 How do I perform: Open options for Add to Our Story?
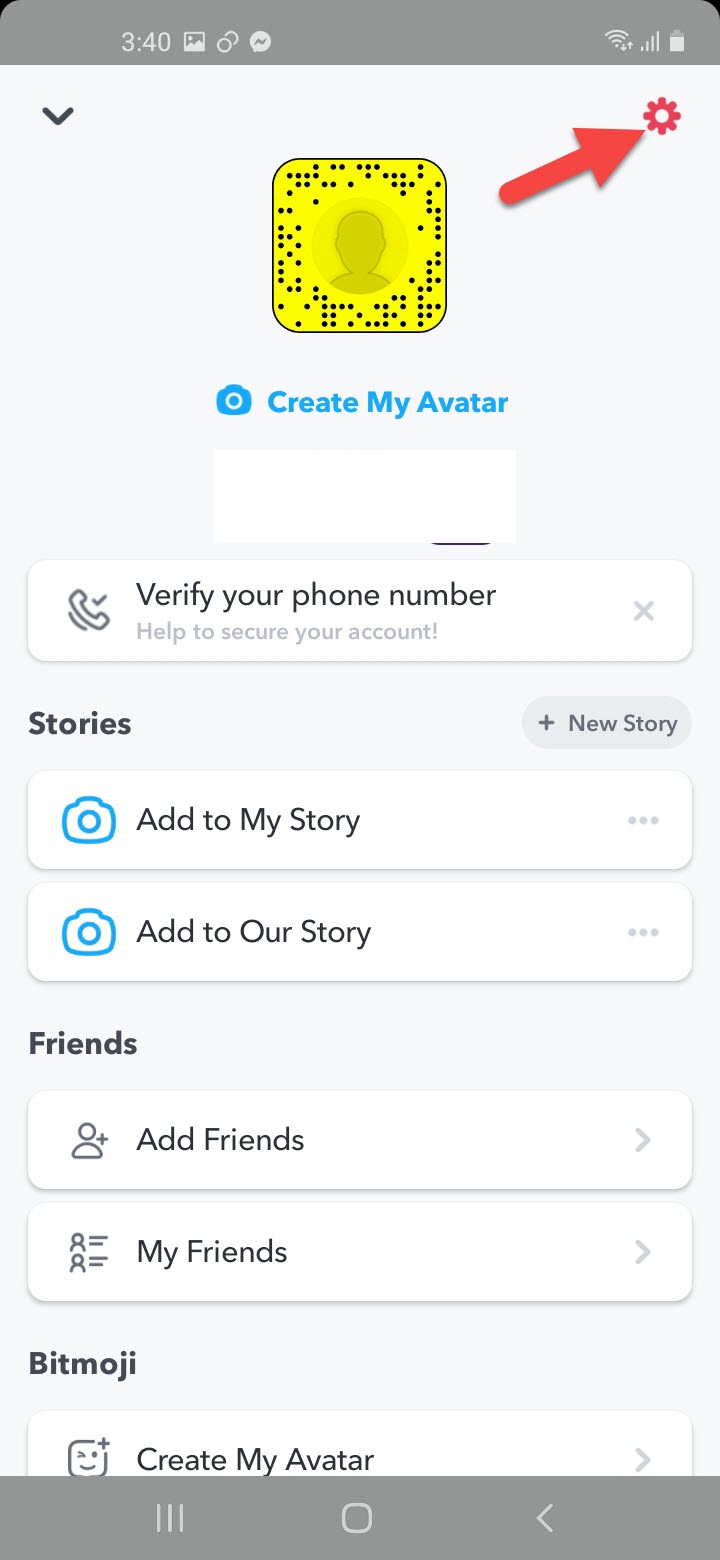click(x=643, y=933)
